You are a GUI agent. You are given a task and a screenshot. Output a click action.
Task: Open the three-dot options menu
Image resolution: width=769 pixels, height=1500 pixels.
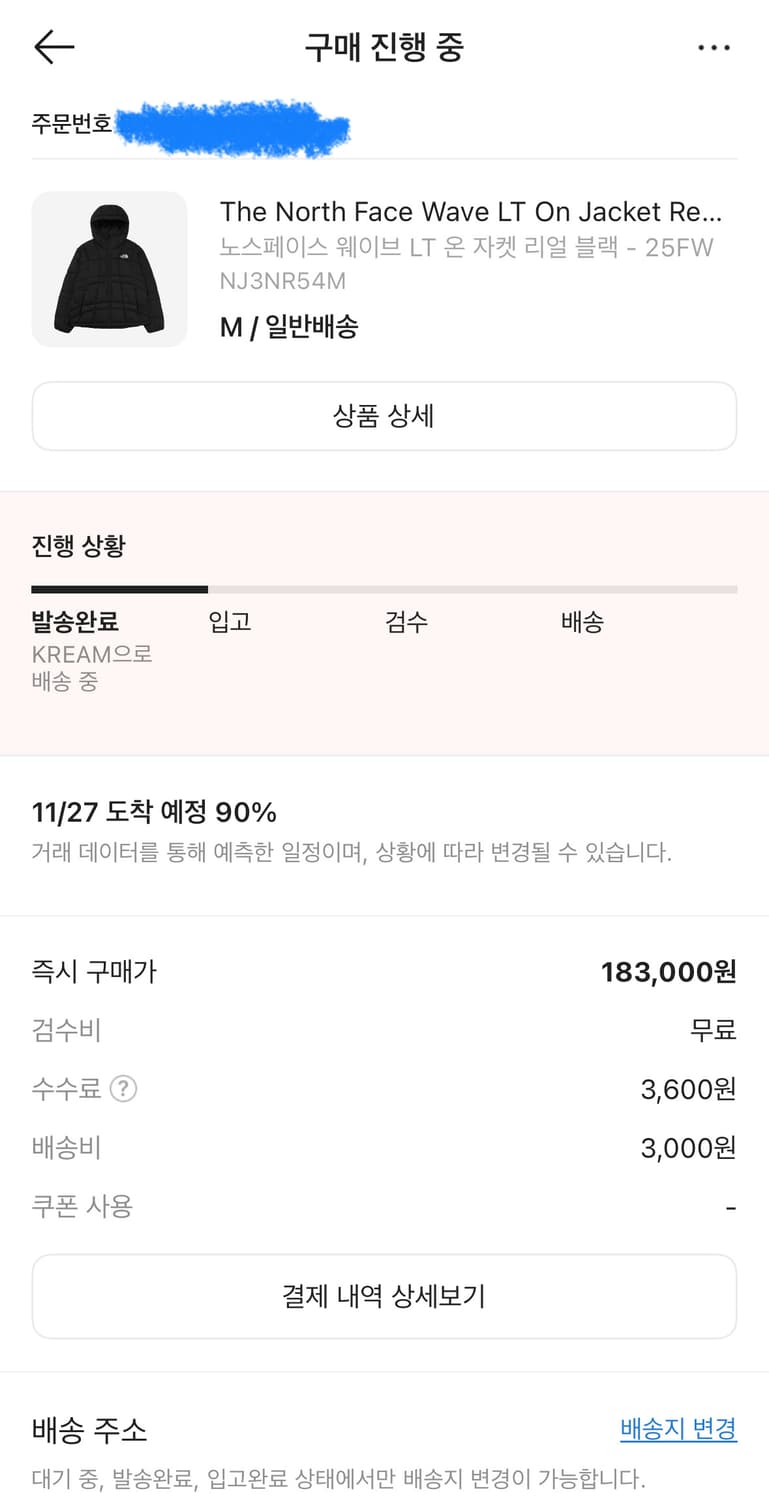[714, 47]
